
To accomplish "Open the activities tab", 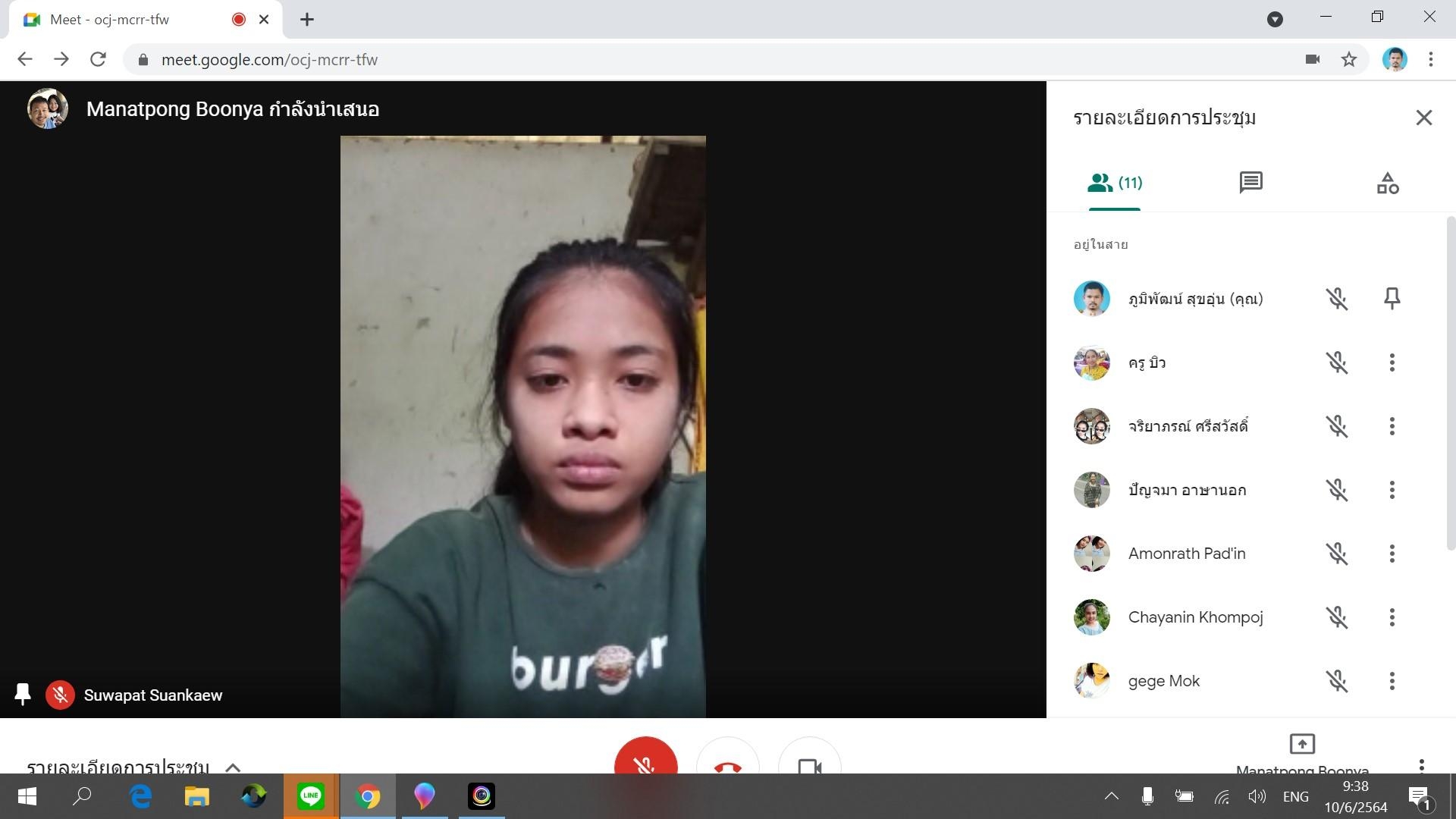I will click(1387, 183).
